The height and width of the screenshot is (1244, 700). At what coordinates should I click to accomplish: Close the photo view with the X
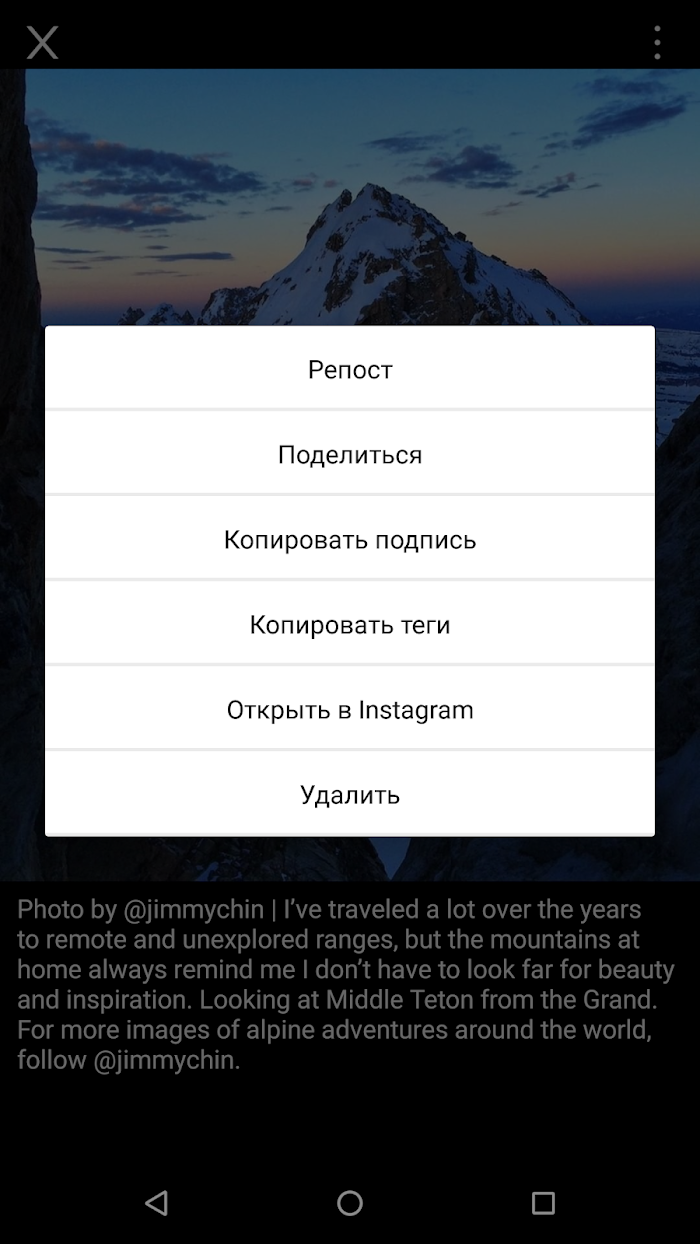click(x=42, y=43)
